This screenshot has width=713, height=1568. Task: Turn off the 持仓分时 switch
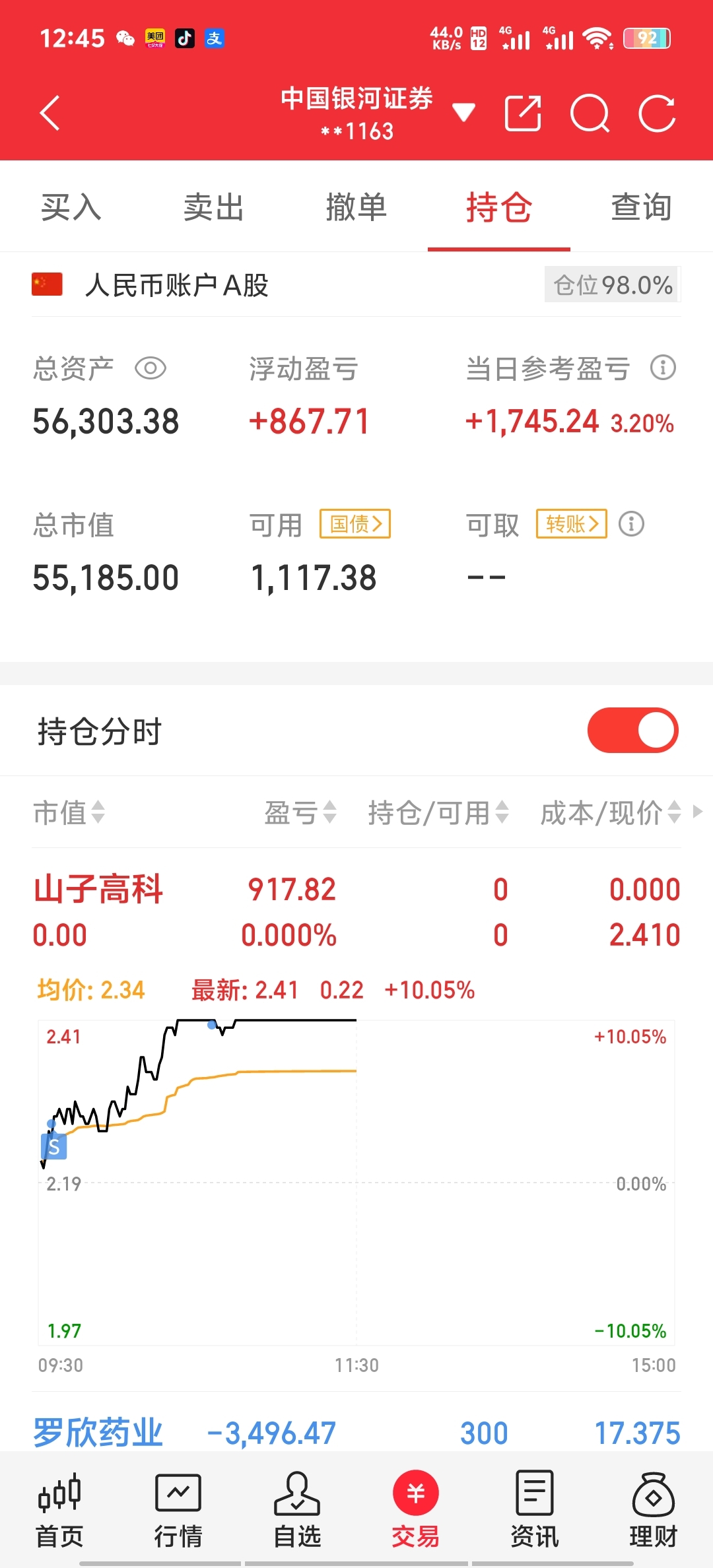click(633, 731)
